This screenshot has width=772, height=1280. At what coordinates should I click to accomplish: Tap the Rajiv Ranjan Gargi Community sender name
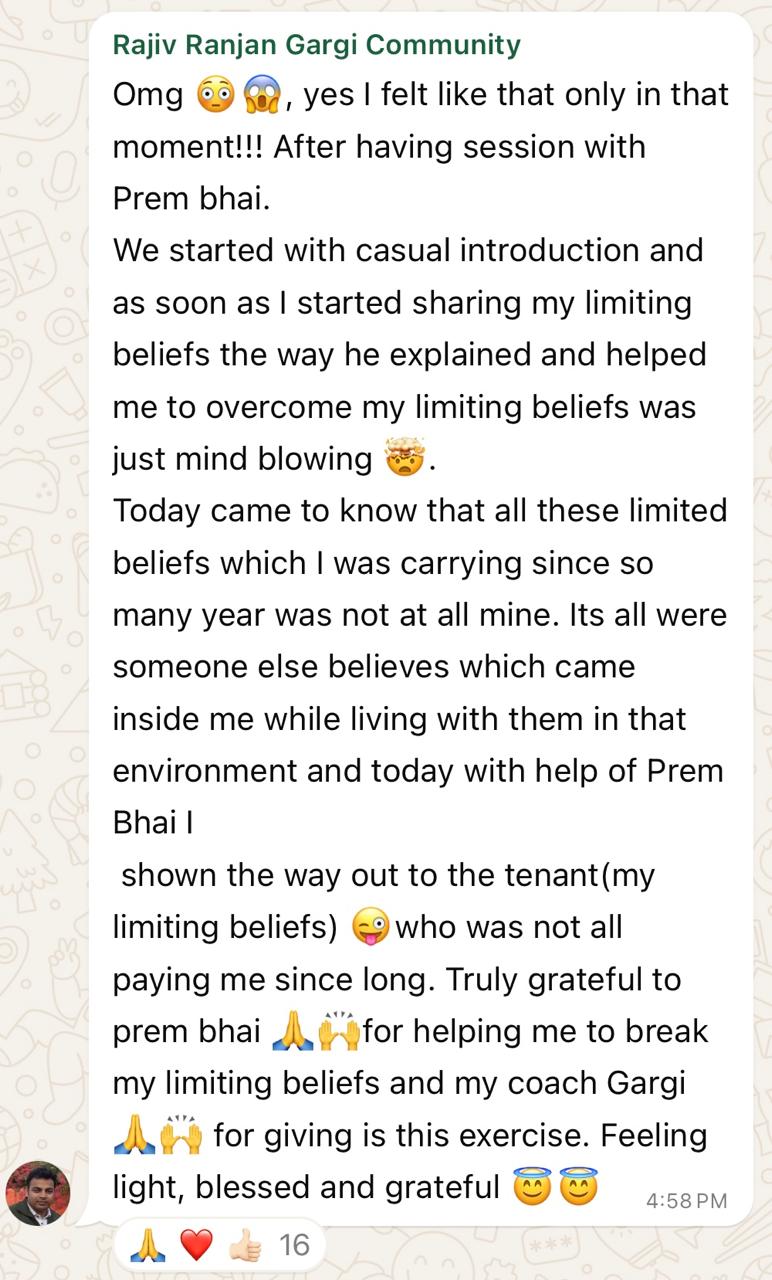[316, 45]
